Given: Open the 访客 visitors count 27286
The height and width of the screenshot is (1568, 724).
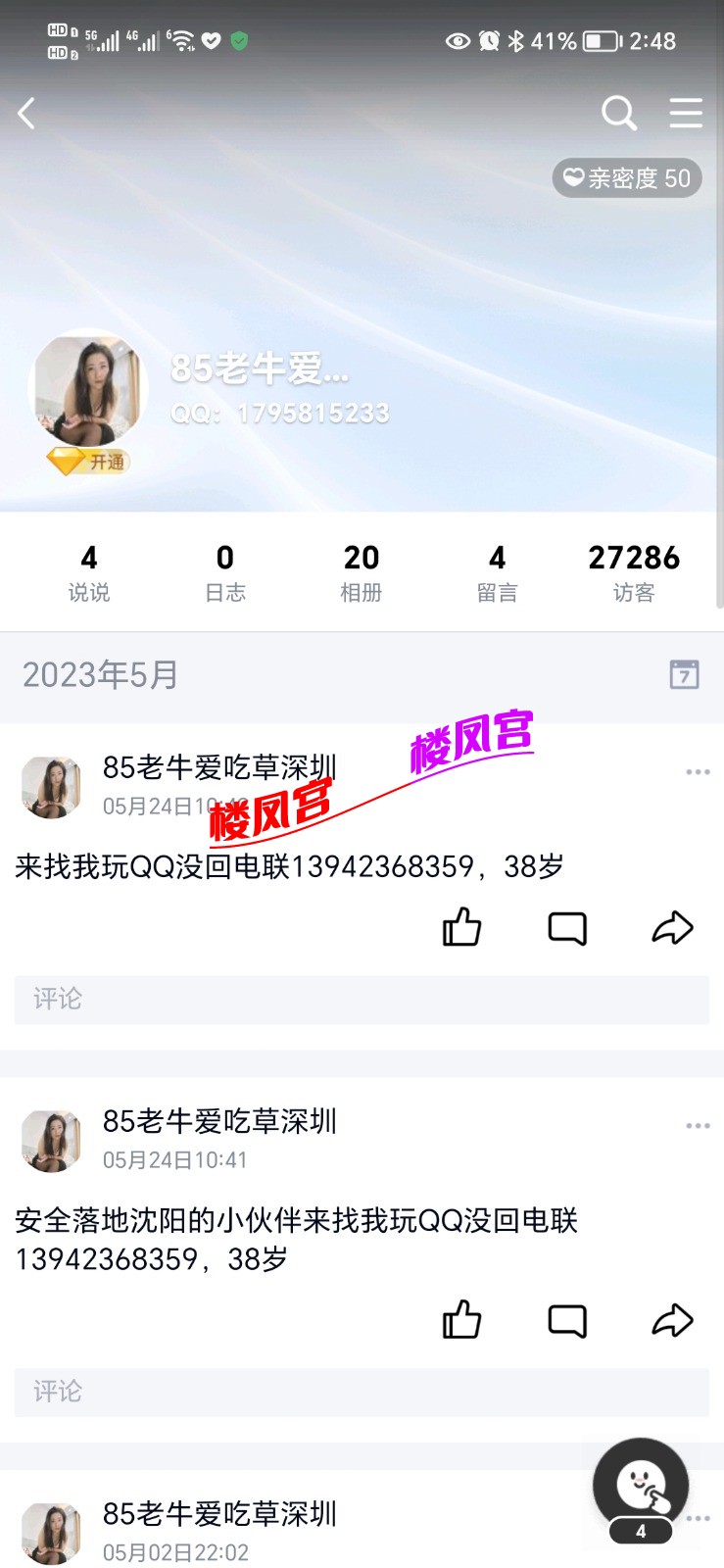Looking at the screenshot, I should coord(634,571).
